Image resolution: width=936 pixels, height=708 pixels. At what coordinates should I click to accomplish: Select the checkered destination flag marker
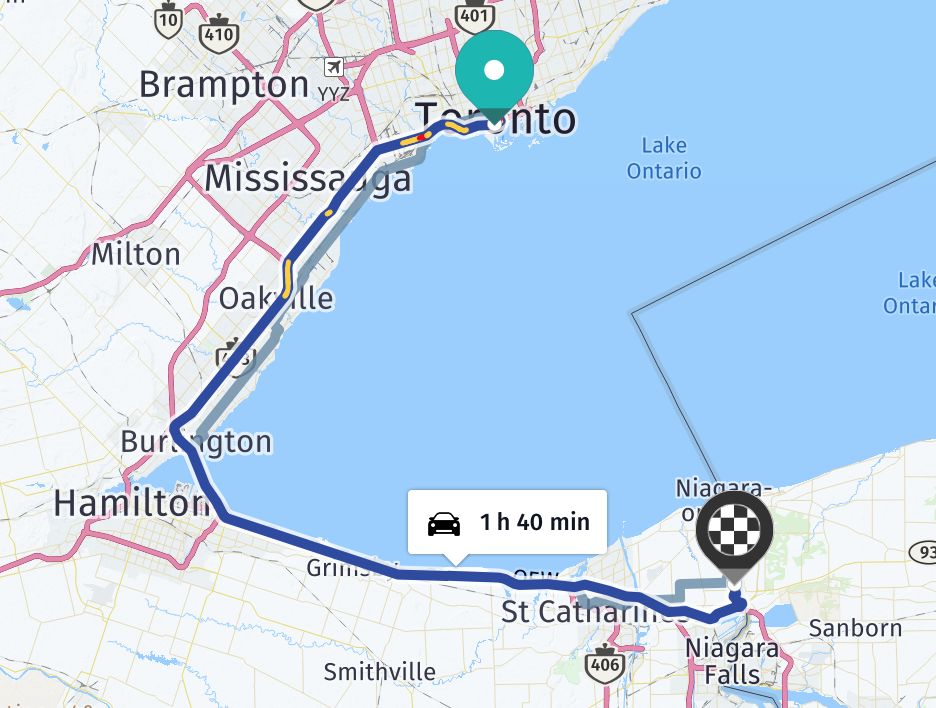[735, 530]
